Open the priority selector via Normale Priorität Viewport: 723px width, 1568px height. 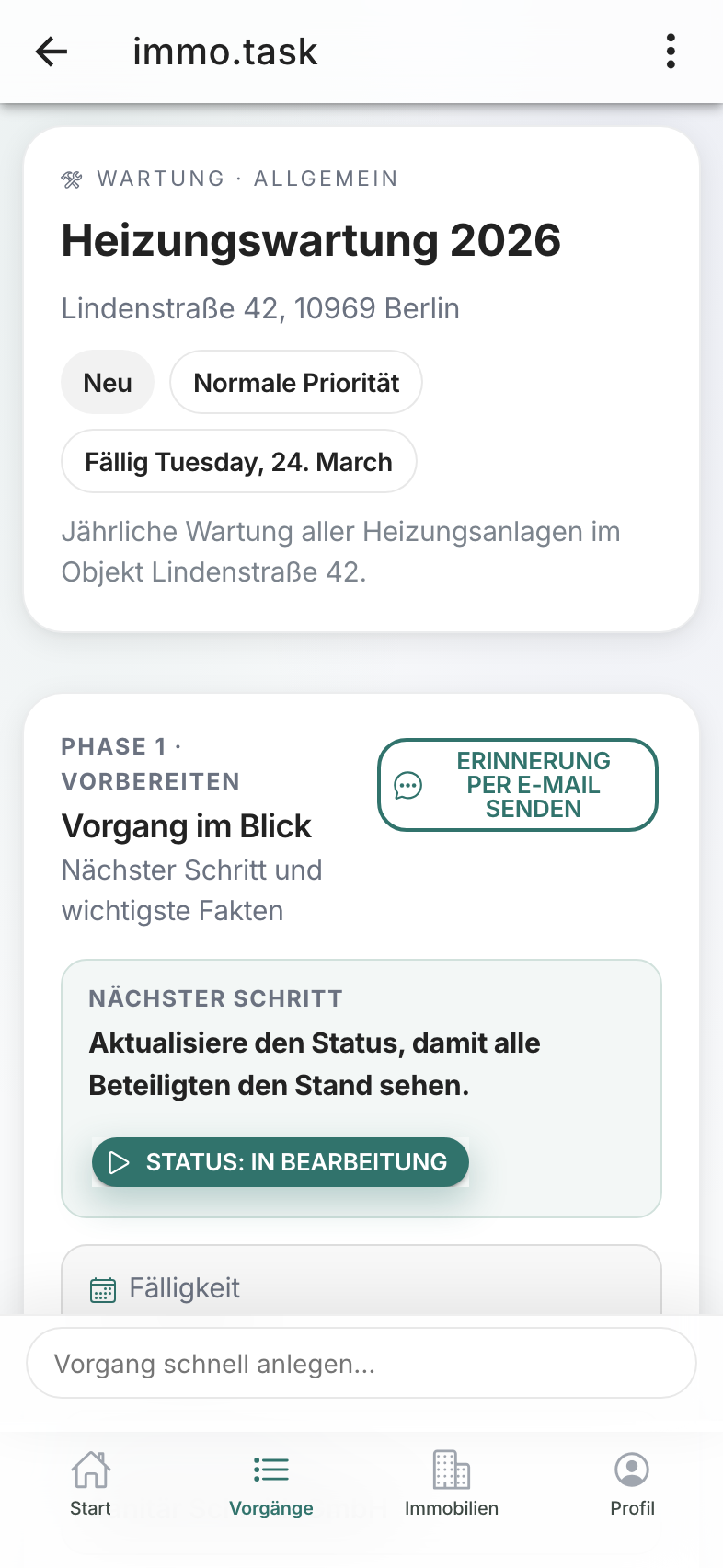pyautogui.click(x=295, y=382)
